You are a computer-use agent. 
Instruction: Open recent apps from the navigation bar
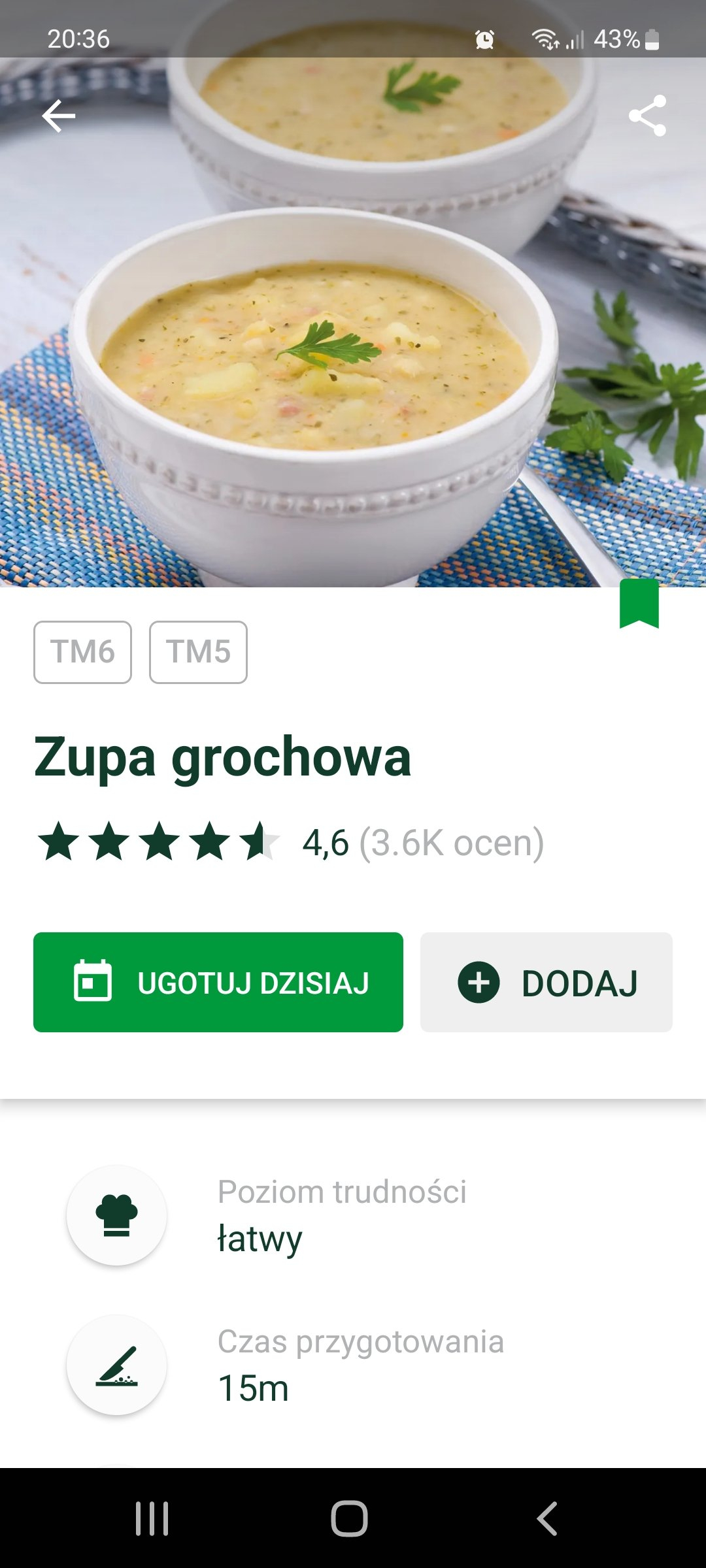tap(152, 1518)
